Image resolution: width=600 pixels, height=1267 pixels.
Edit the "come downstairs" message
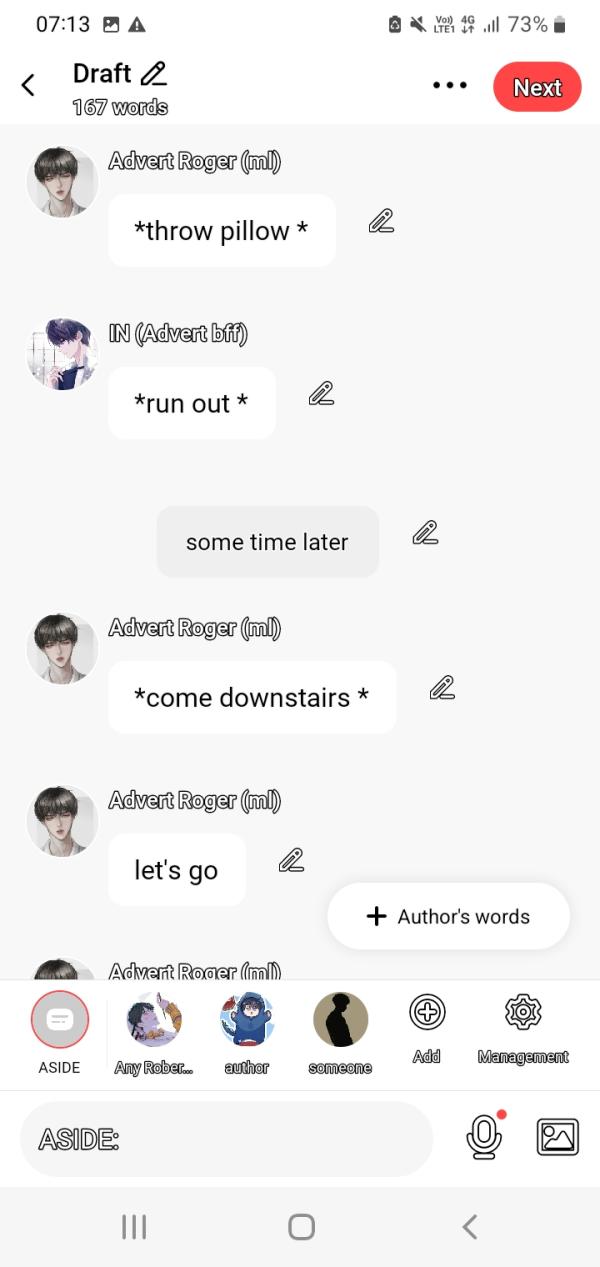(442, 687)
